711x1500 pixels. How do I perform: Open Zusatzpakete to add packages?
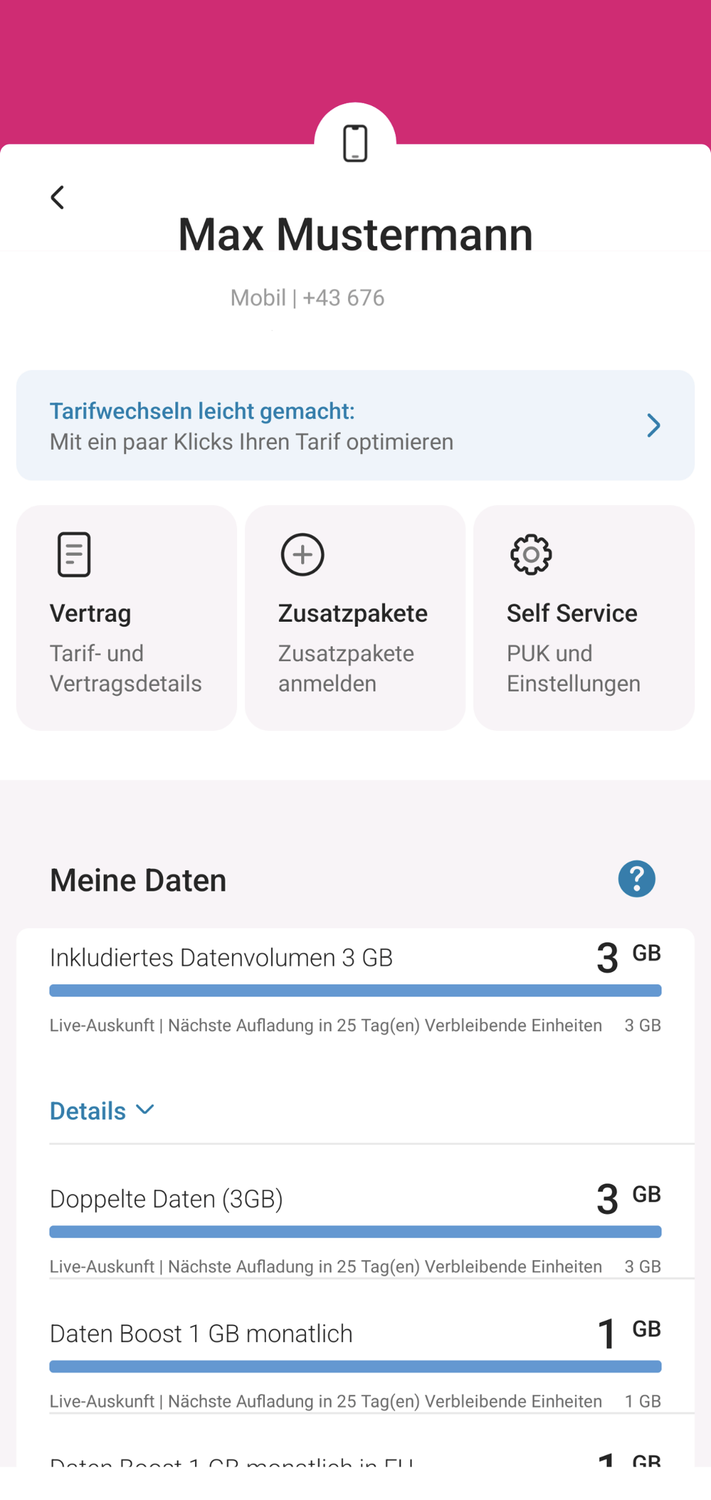pos(355,617)
